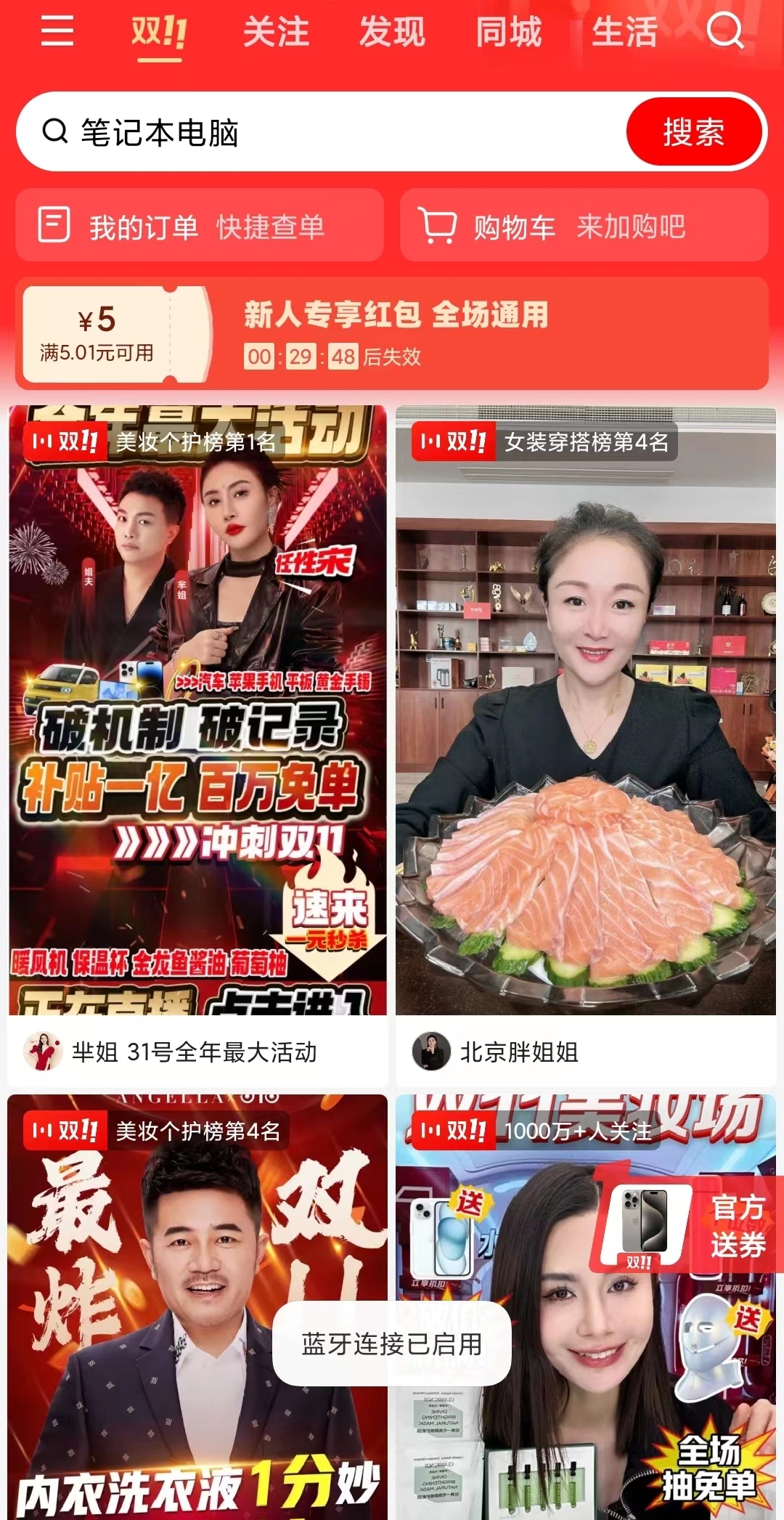Go to the 生活 tab
Screen dimensions: 784x1520
[x=624, y=33]
